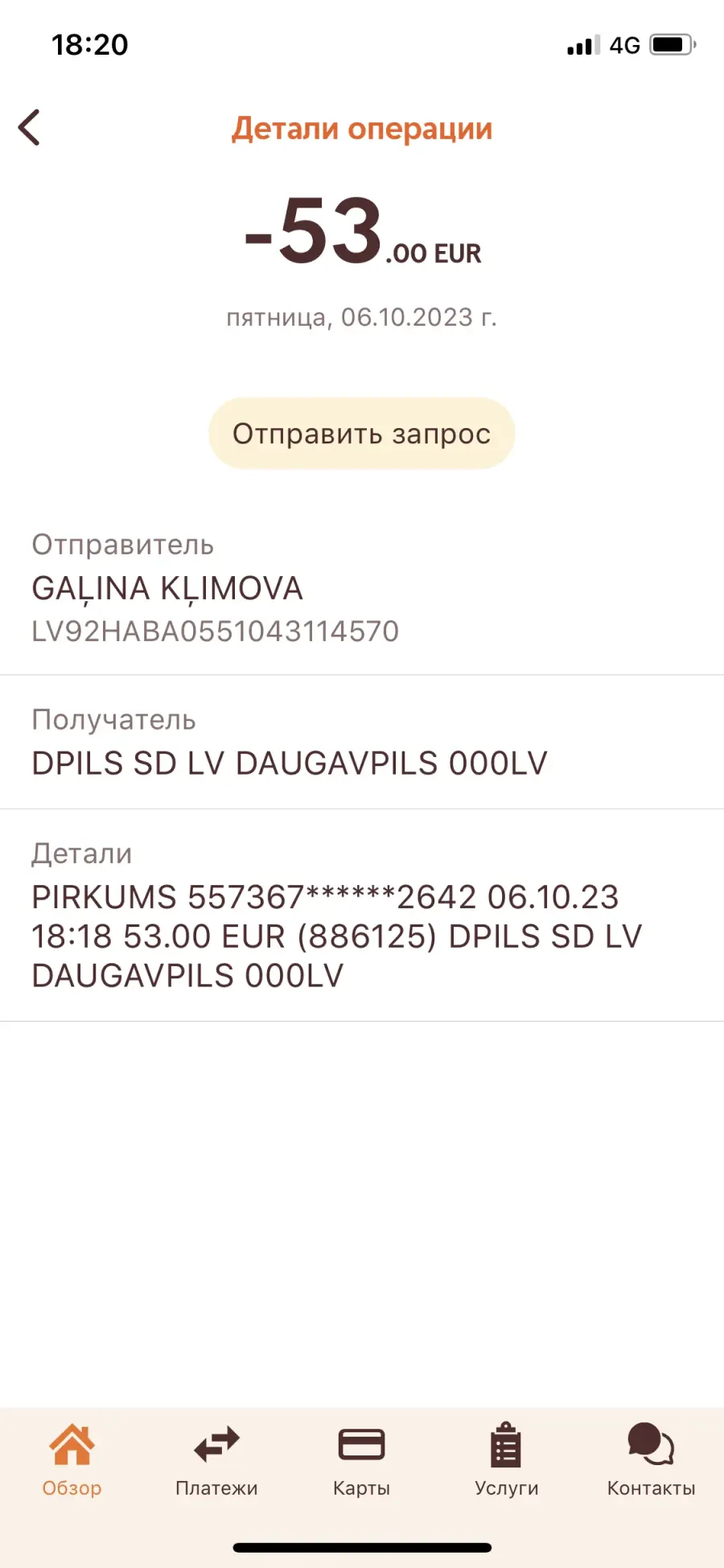Open the Контакты tab
Viewport: 724px width, 1568px height.
pos(652,1460)
